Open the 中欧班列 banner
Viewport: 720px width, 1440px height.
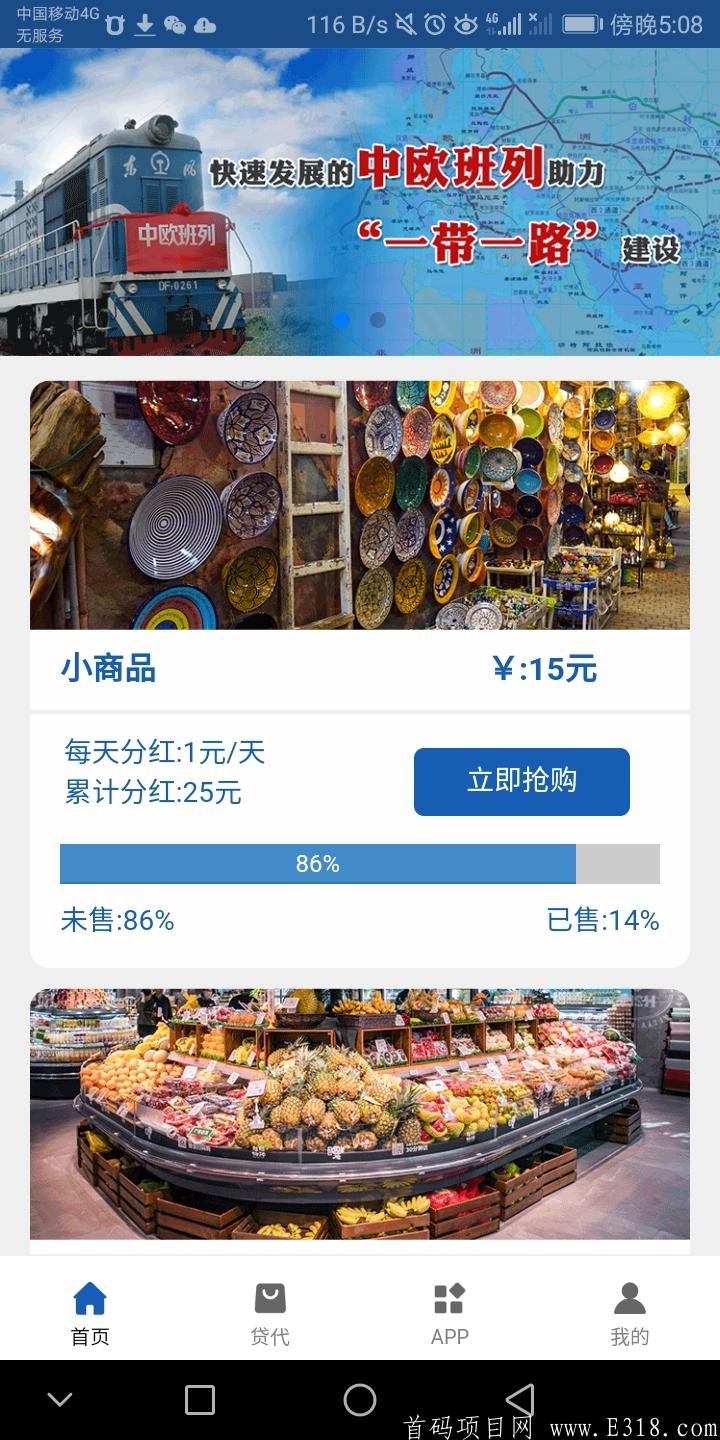360,200
